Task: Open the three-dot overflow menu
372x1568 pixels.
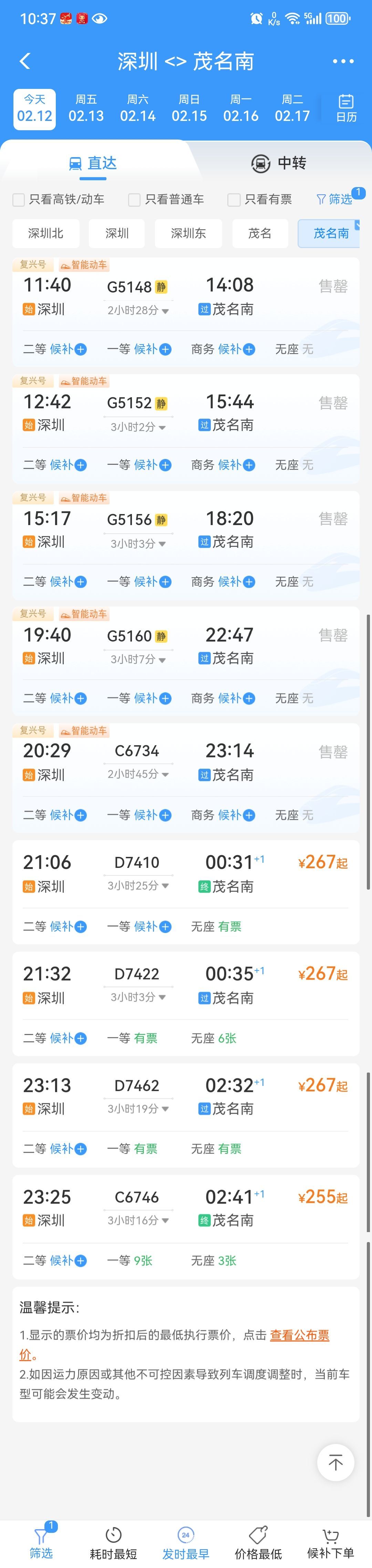Action: (x=343, y=61)
